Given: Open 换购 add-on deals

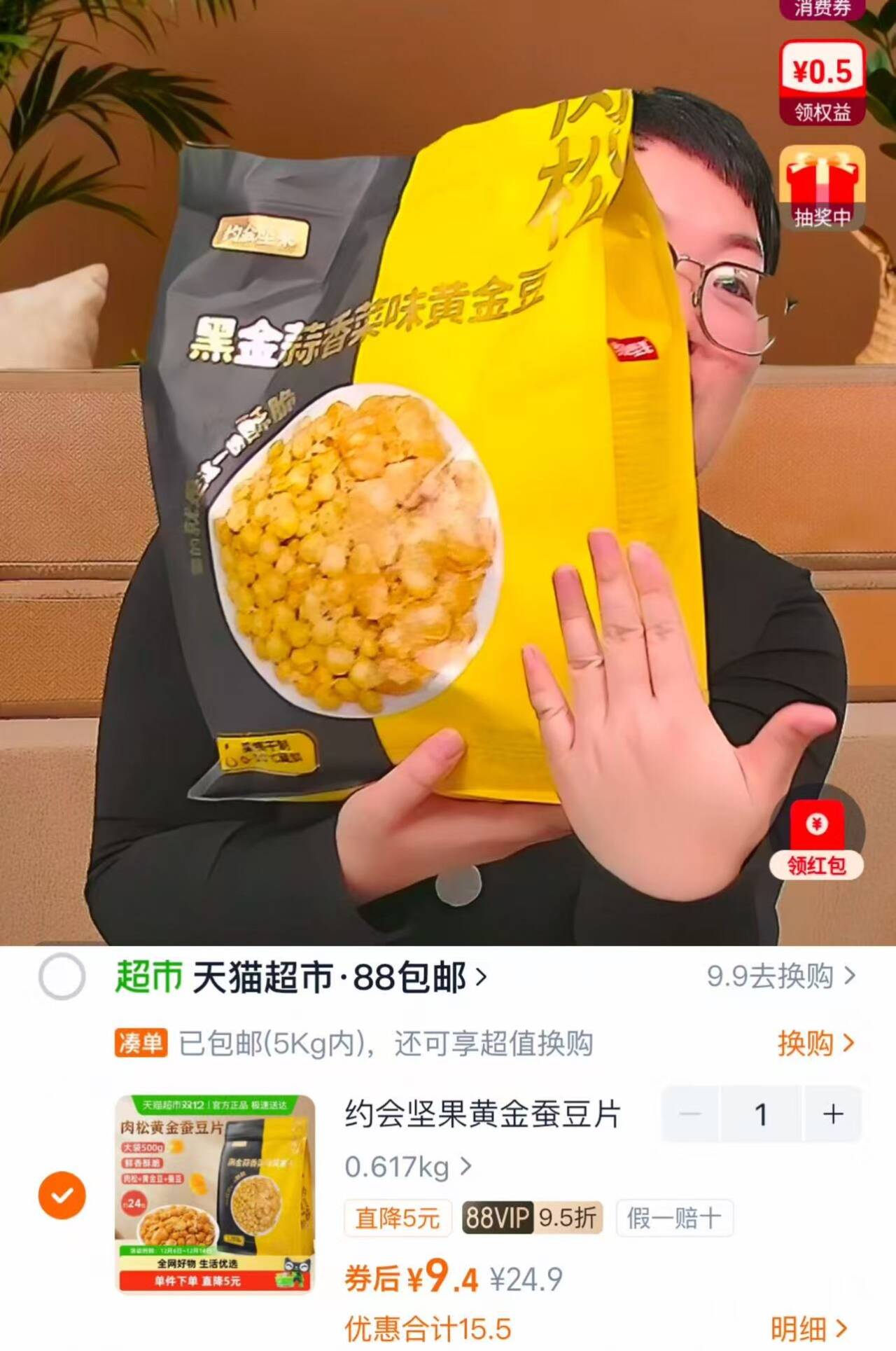Looking at the screenshot, I should tap(815, 1044).
